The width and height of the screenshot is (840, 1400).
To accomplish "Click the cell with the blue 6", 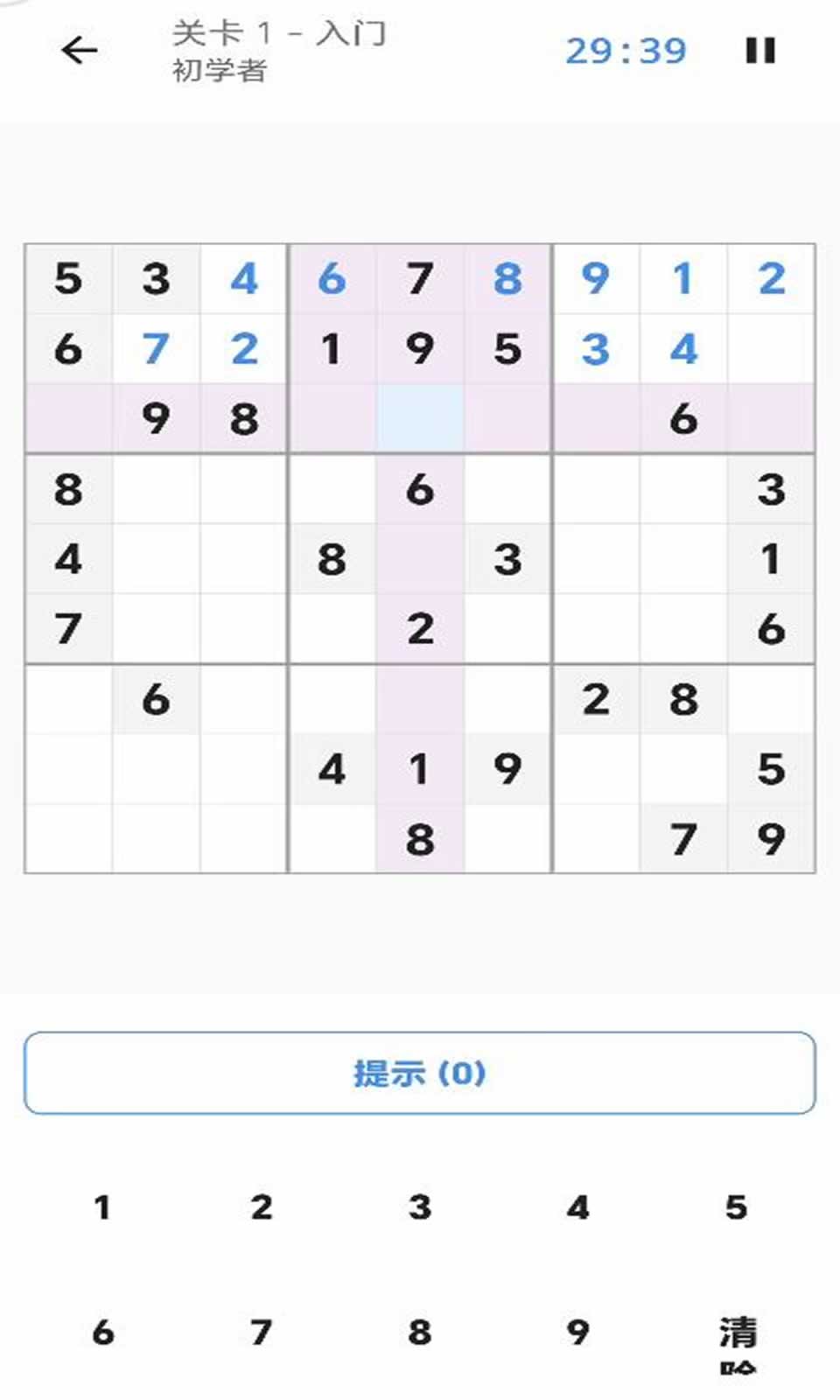I will point(332,277).
